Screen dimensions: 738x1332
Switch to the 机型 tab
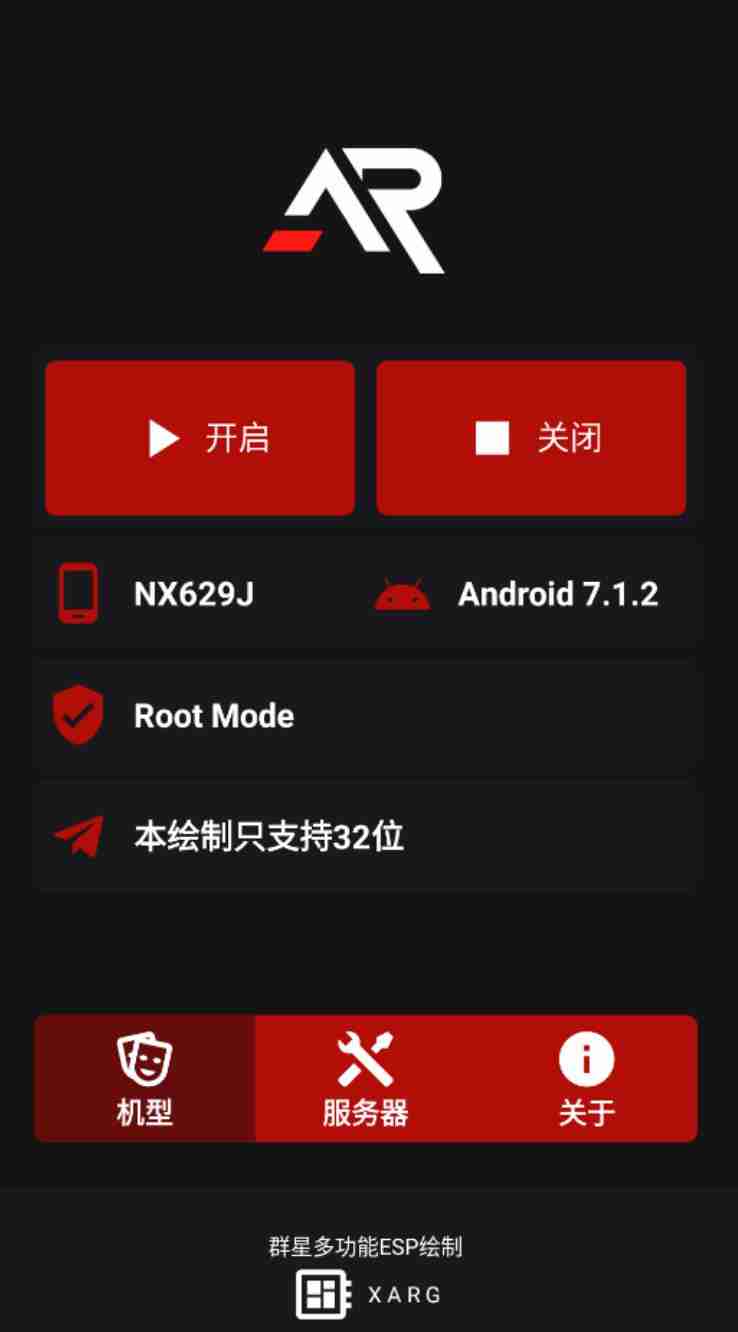tap(145, 1079)
